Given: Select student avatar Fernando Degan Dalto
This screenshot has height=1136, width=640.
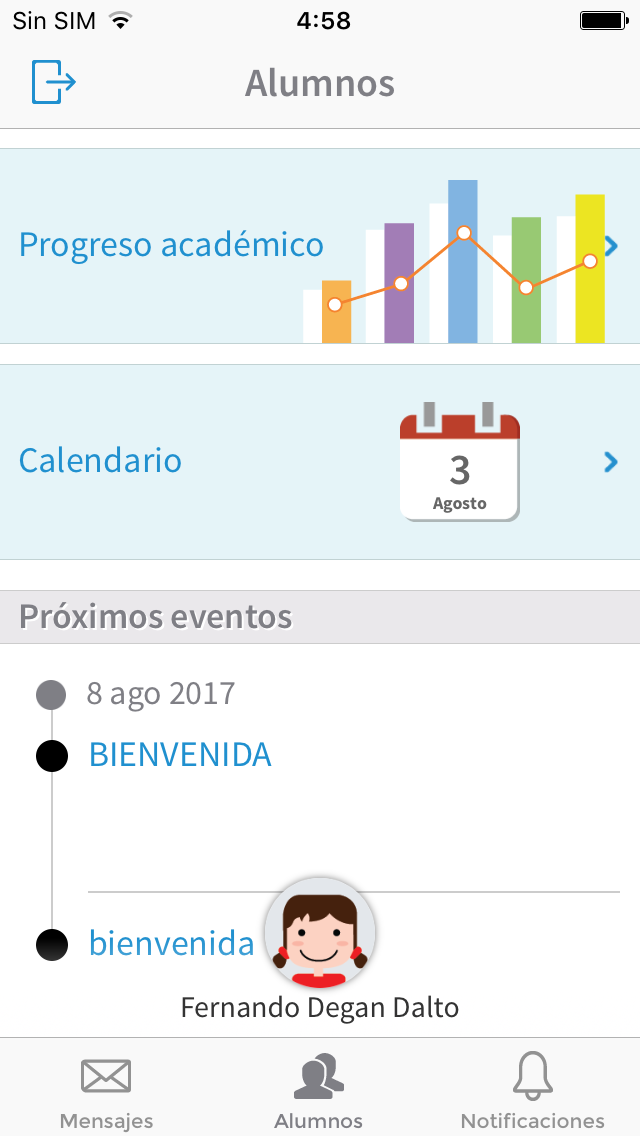Looking at the screenshot, I should (x=320, y=933).
